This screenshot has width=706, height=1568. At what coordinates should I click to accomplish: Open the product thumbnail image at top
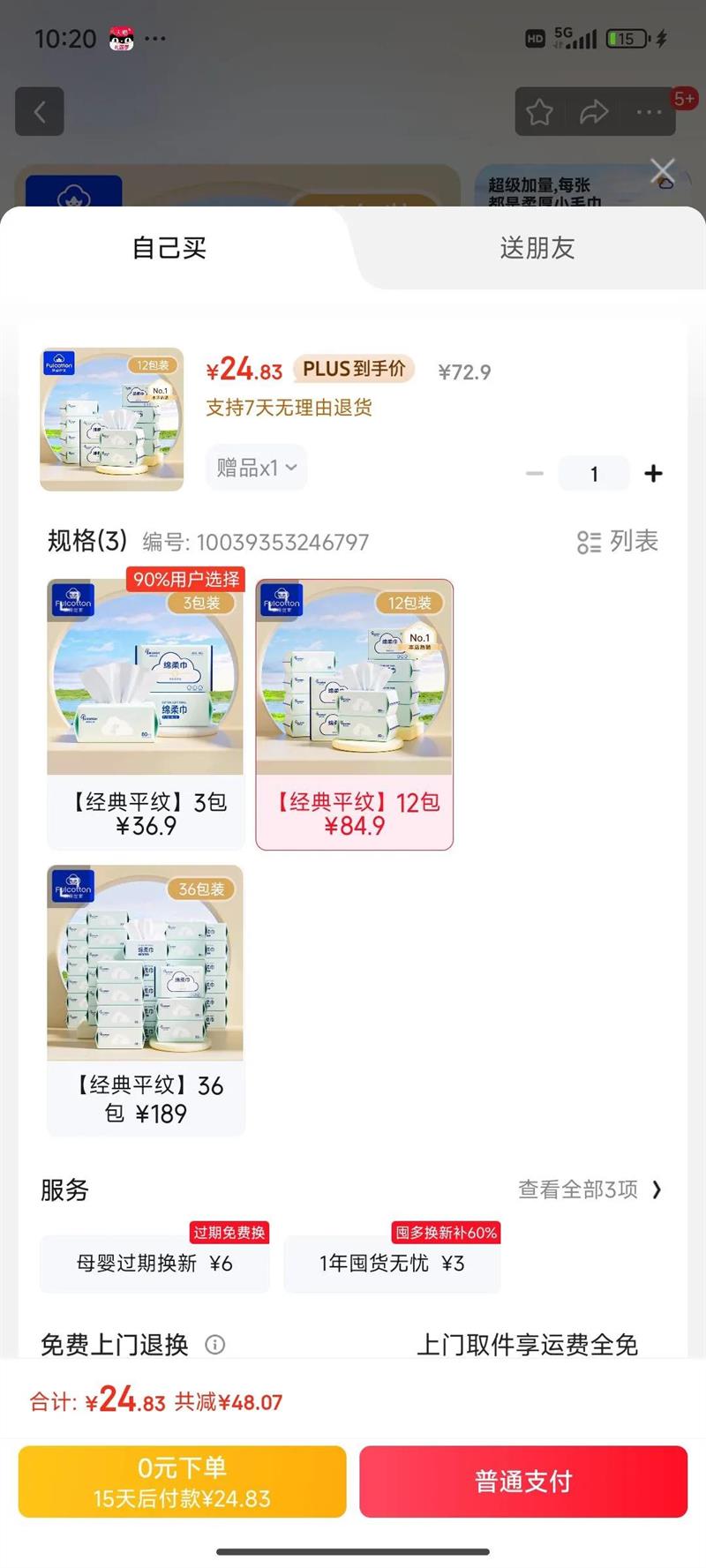[x=112, y=419]
